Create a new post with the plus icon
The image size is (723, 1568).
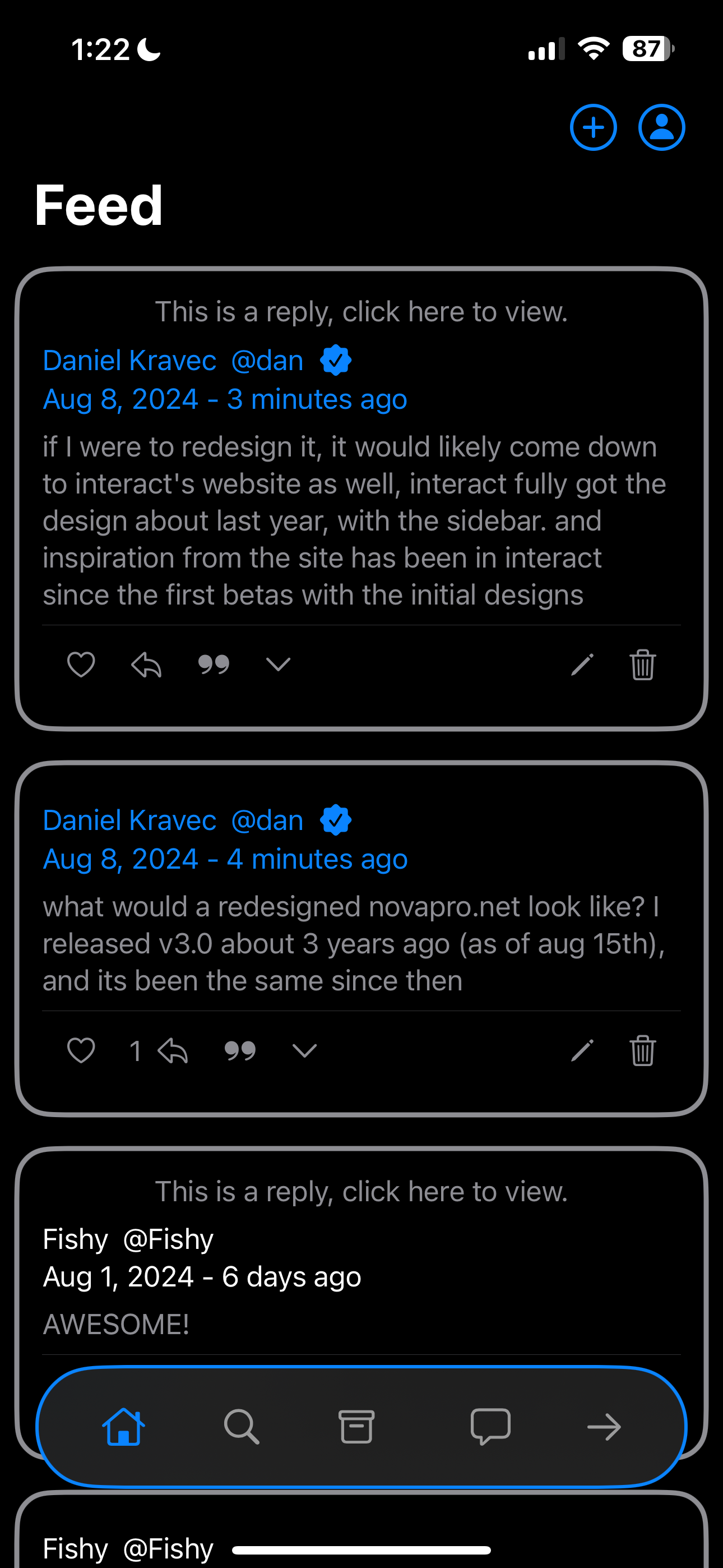[x=593, y=127]
